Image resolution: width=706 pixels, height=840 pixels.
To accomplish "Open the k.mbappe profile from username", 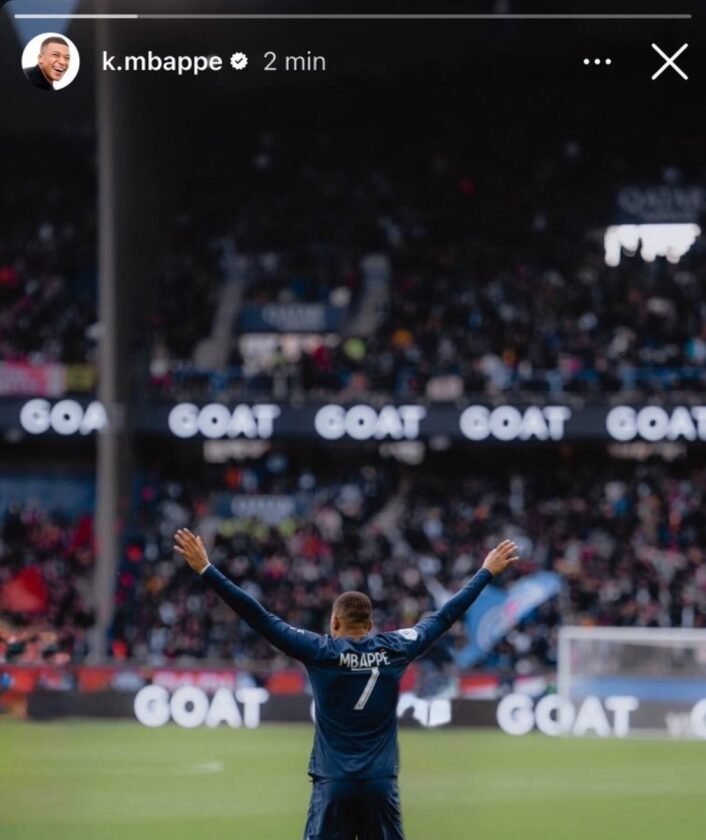I will coord(161,61).
